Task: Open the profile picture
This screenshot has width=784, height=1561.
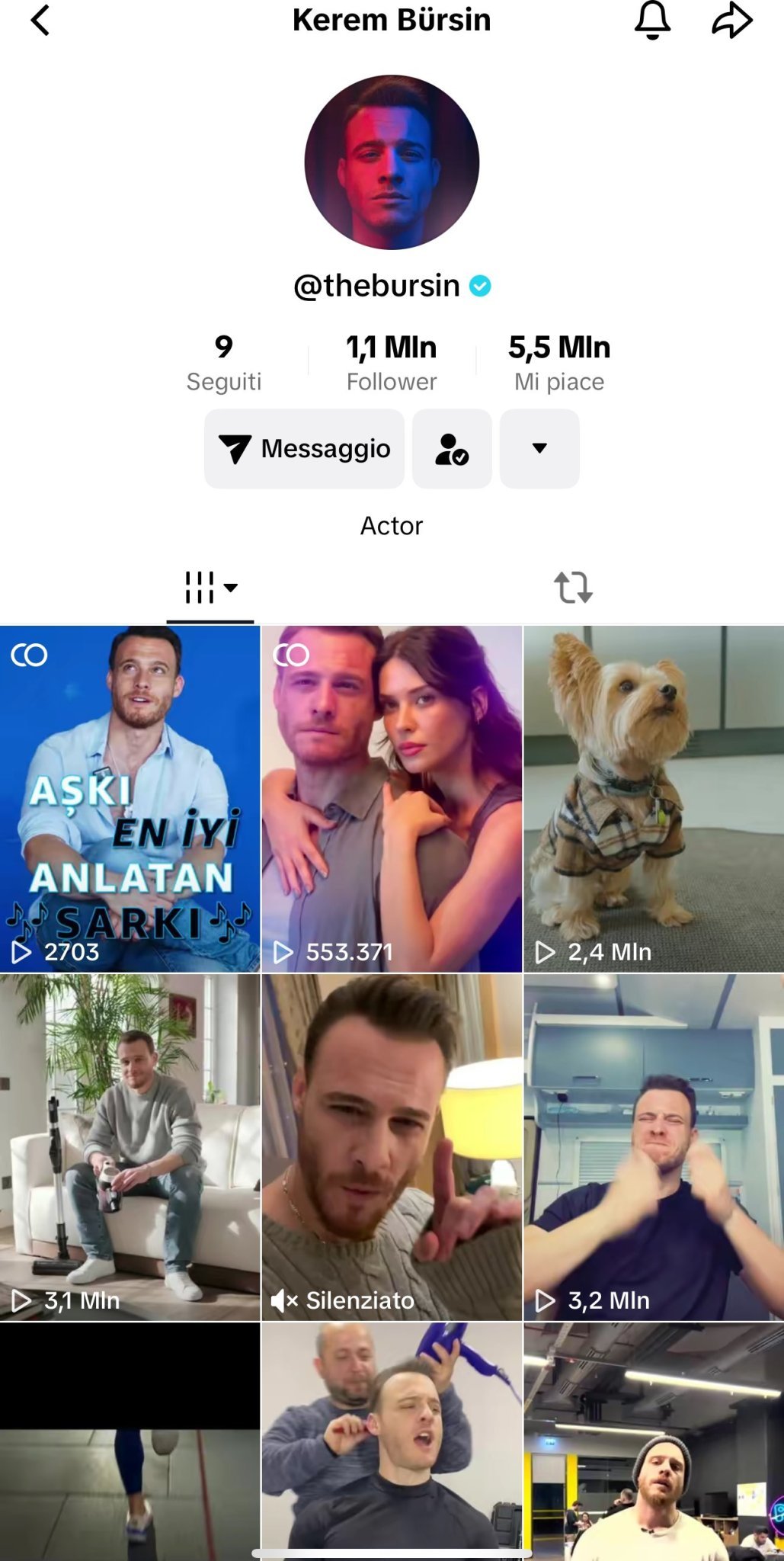Action: (x=392, y=162)
